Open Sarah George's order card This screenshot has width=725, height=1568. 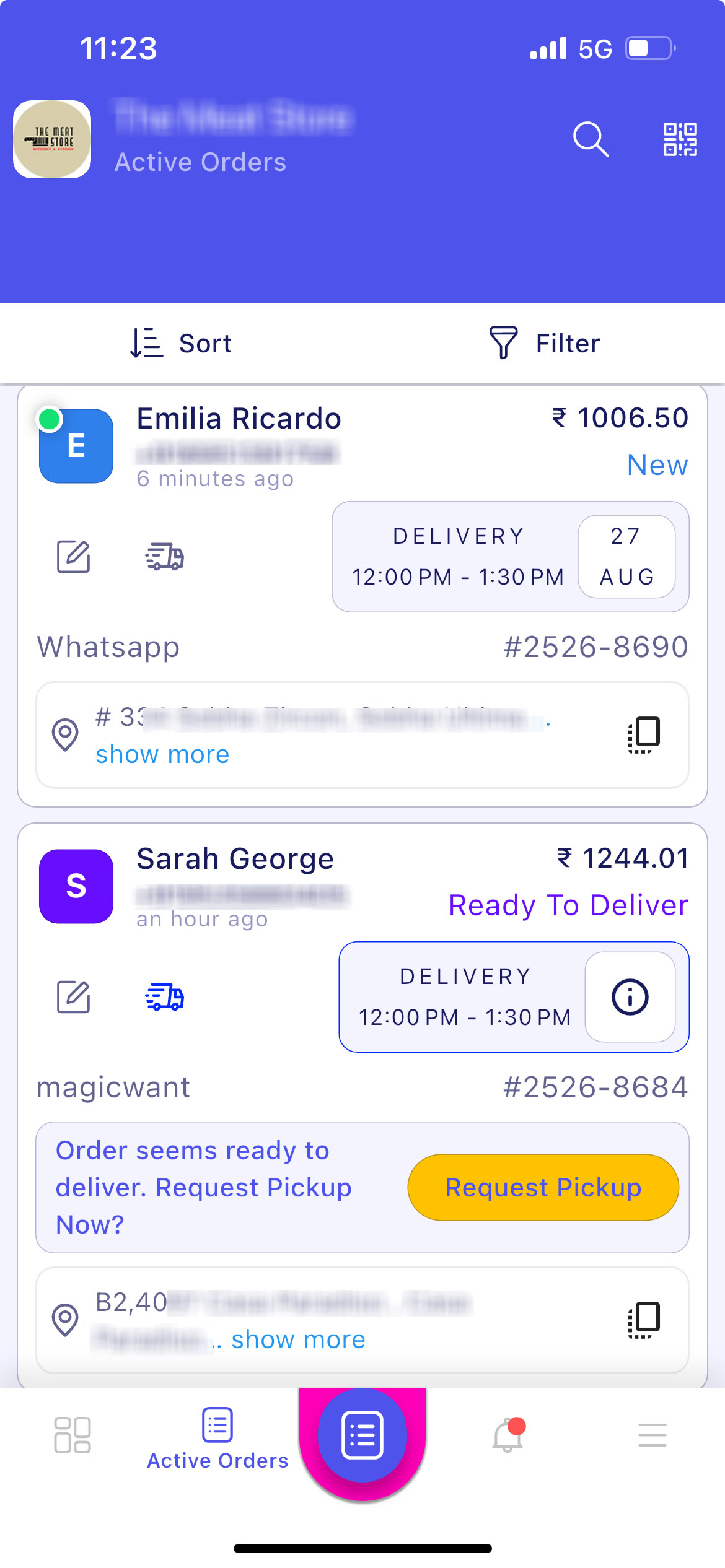235,859
